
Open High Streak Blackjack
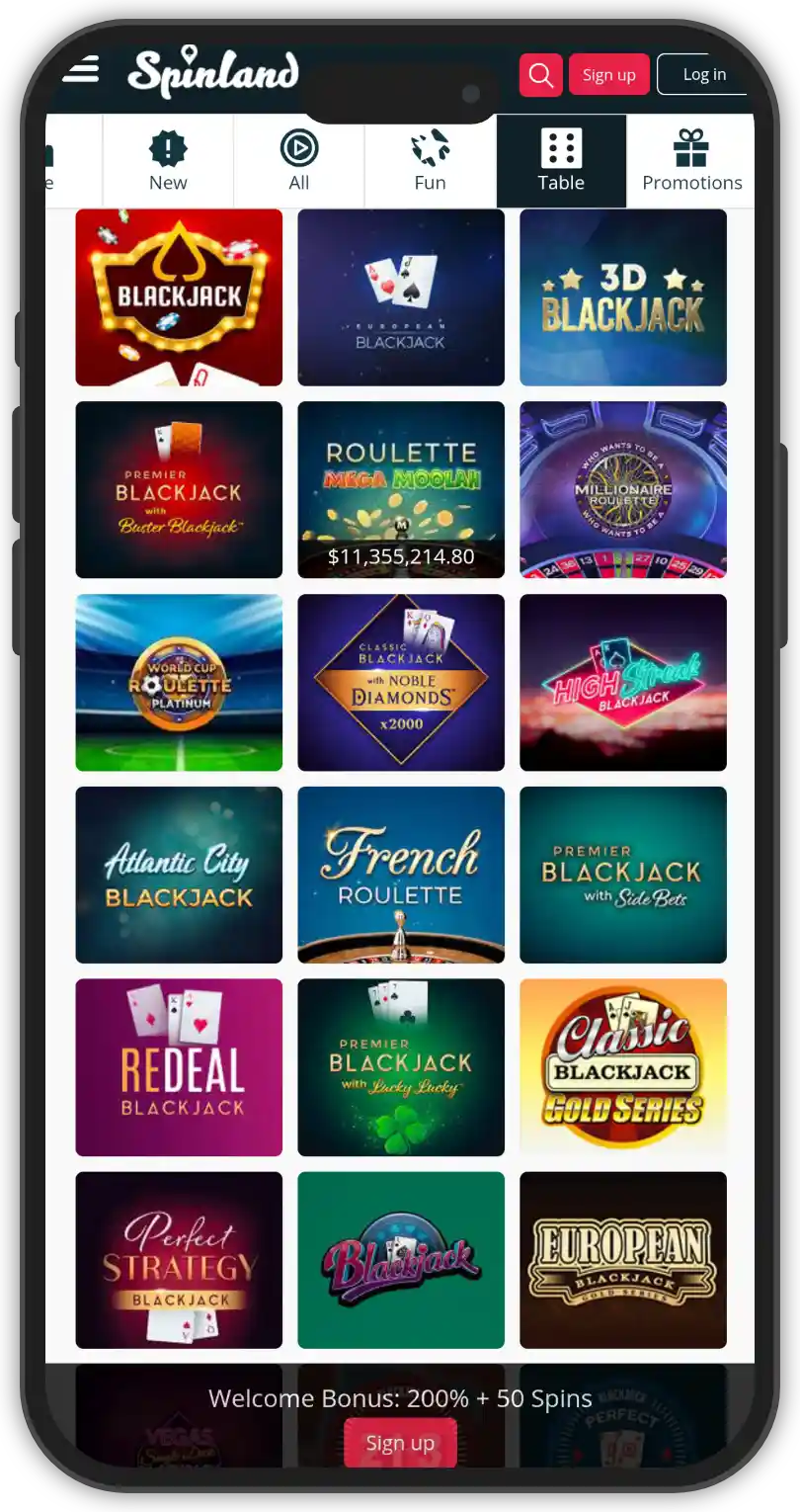click(623, 682)
